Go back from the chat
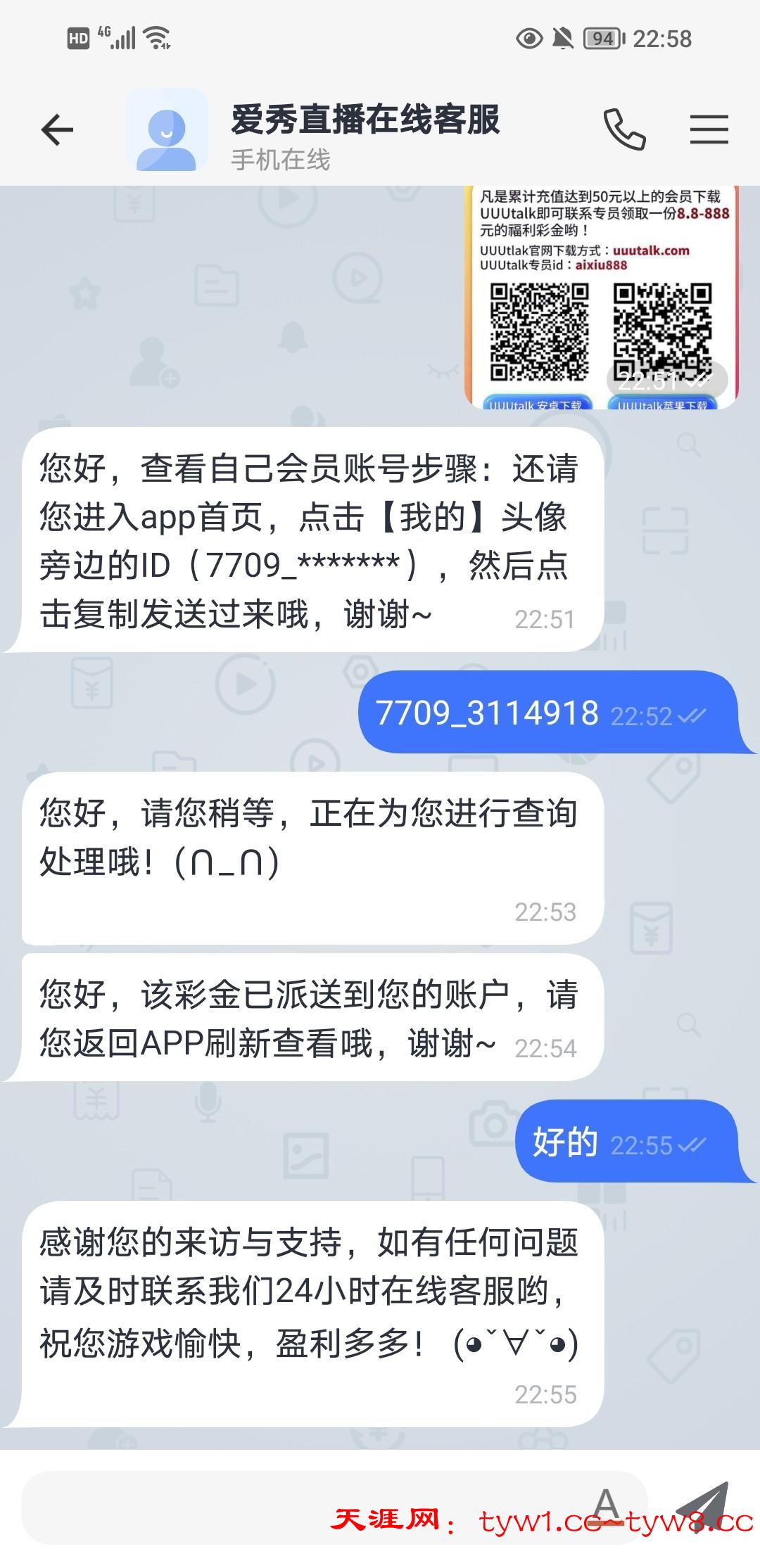The image size is (760, 1568). point(57,130)
